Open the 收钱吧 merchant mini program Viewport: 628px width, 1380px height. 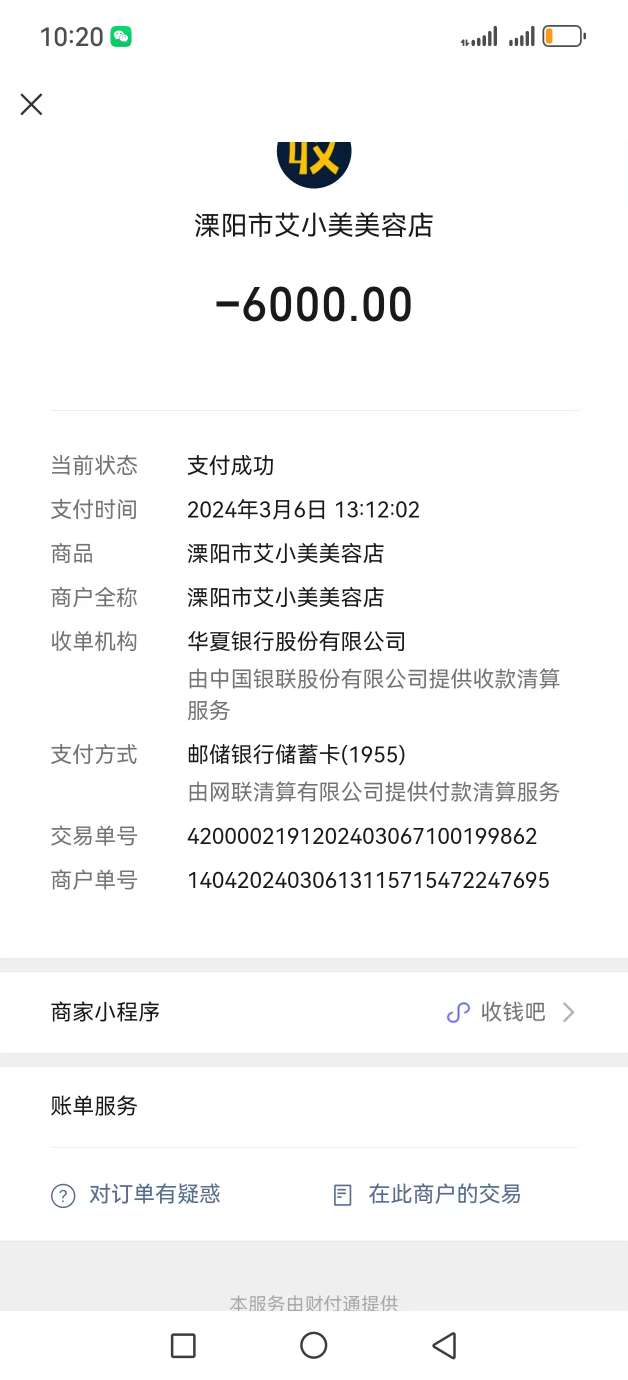[511, 1012]
